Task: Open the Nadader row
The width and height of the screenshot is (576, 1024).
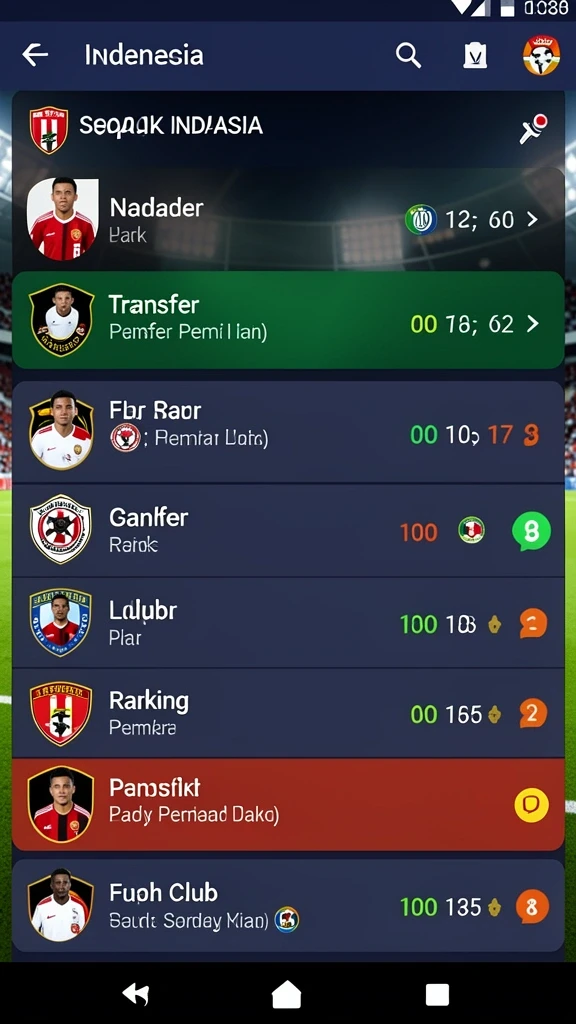Action: click(288, 219)
